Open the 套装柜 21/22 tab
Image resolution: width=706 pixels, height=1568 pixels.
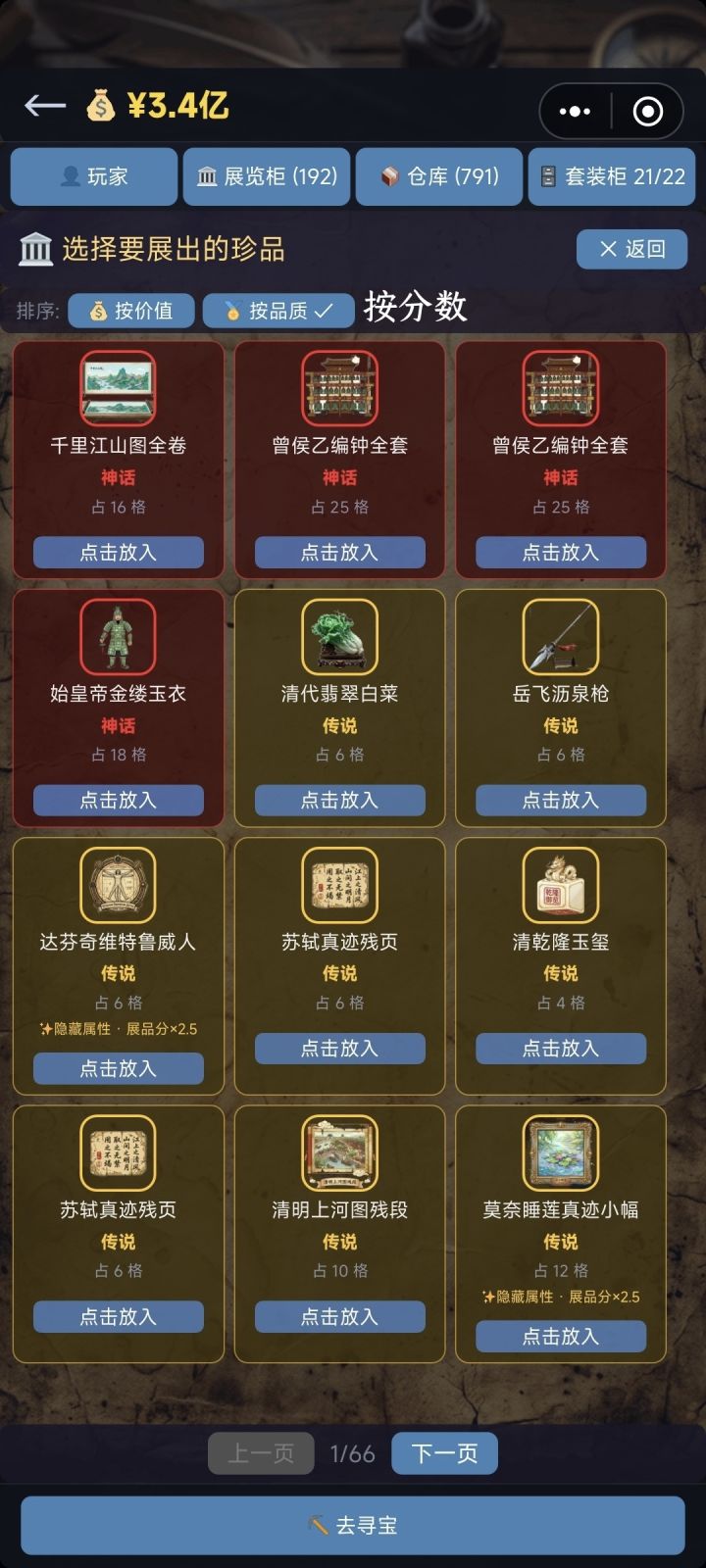tap(611, 177)
